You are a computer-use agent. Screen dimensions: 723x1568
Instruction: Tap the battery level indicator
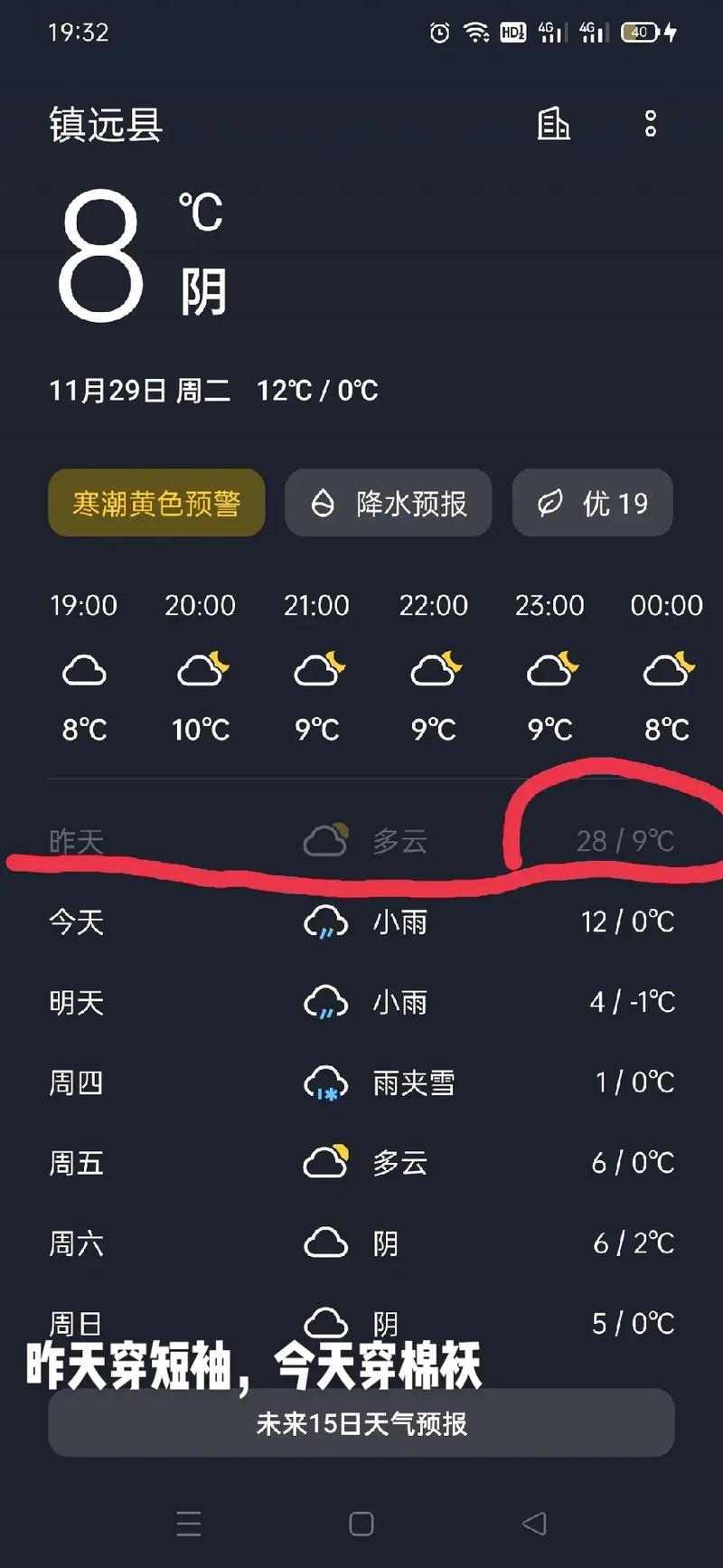[640, 32]
